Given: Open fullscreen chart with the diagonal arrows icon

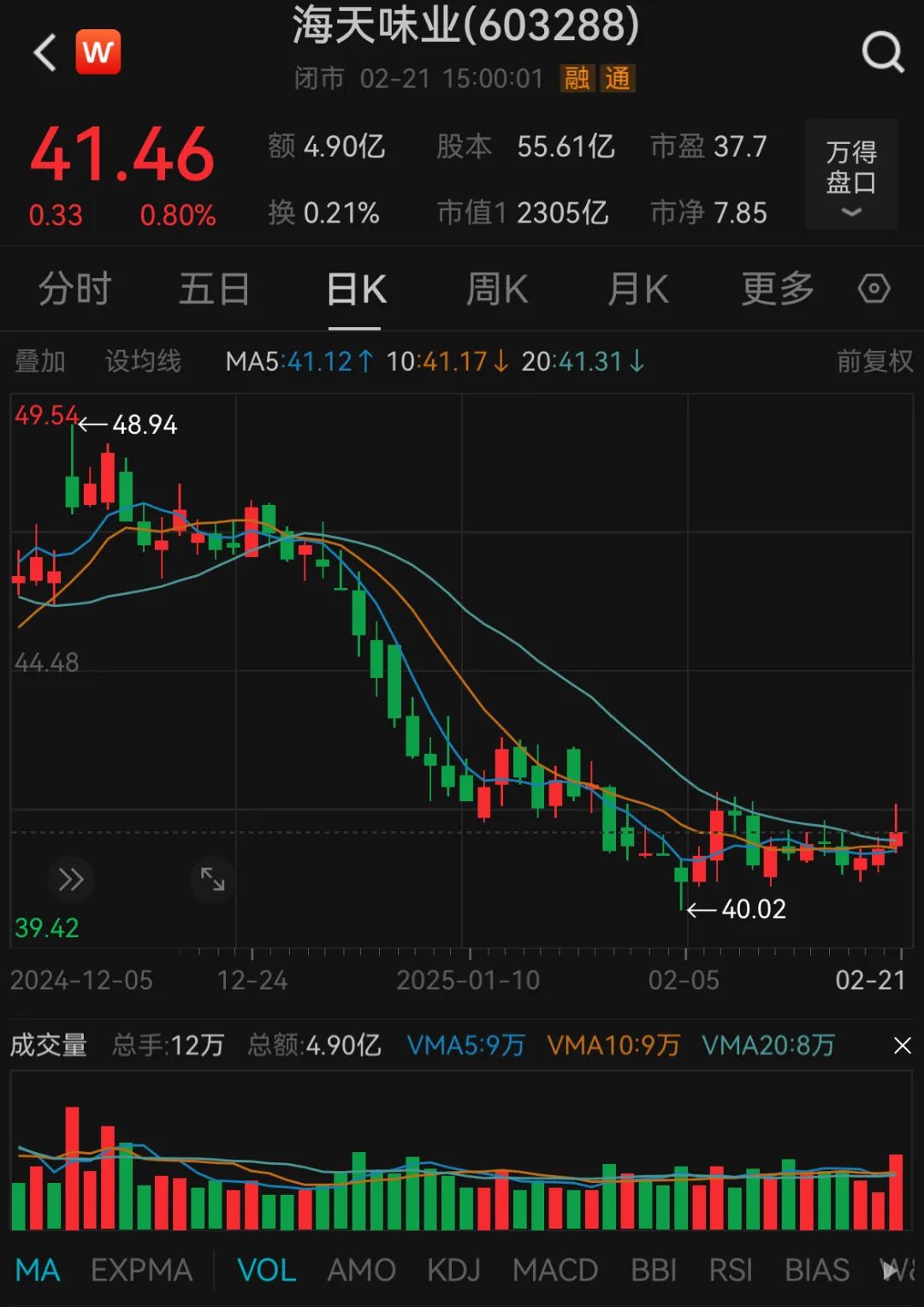Looking at the screenshot, I should click(212, 879).
